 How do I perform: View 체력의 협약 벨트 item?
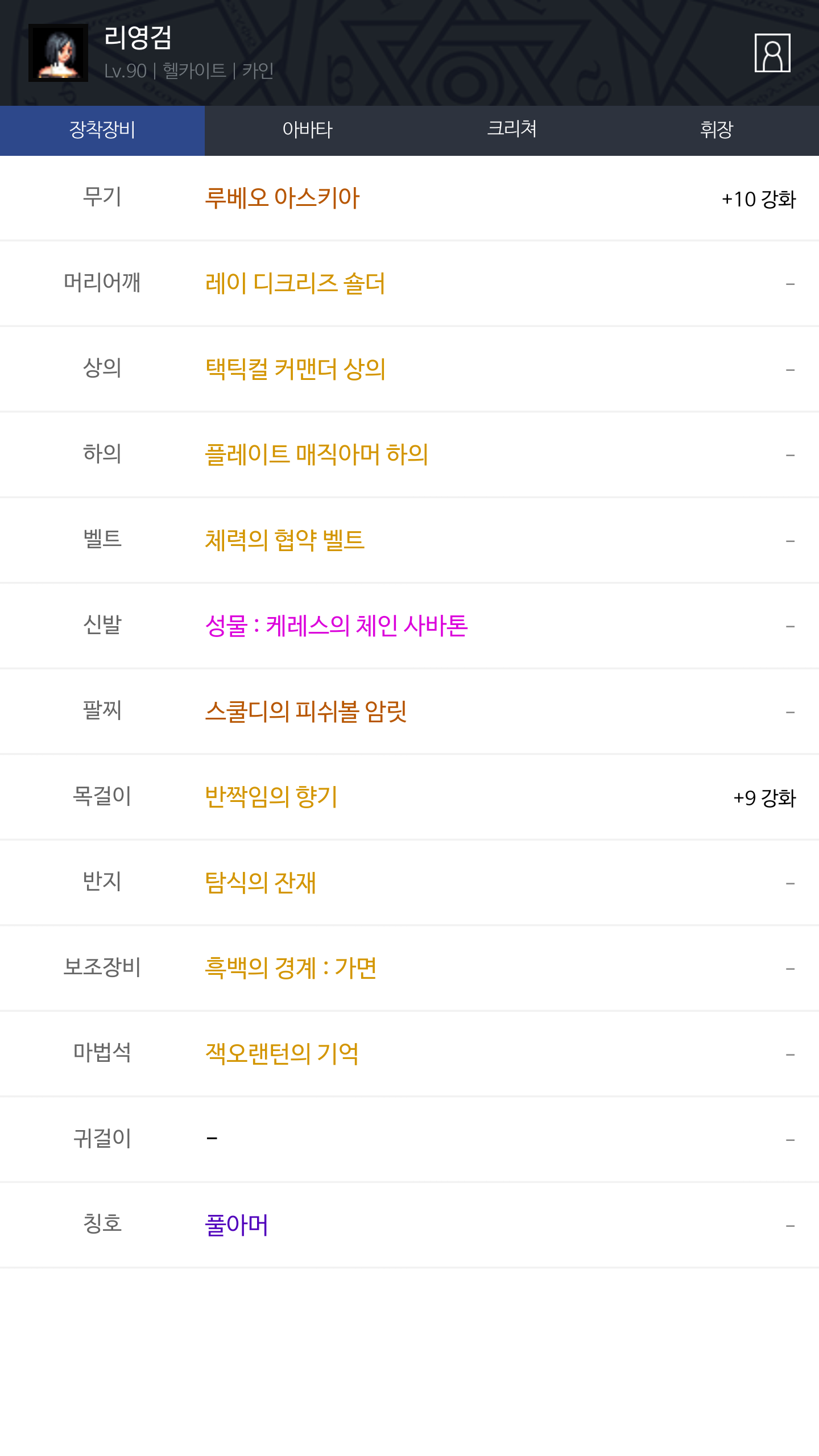click(x=284, y=540)
